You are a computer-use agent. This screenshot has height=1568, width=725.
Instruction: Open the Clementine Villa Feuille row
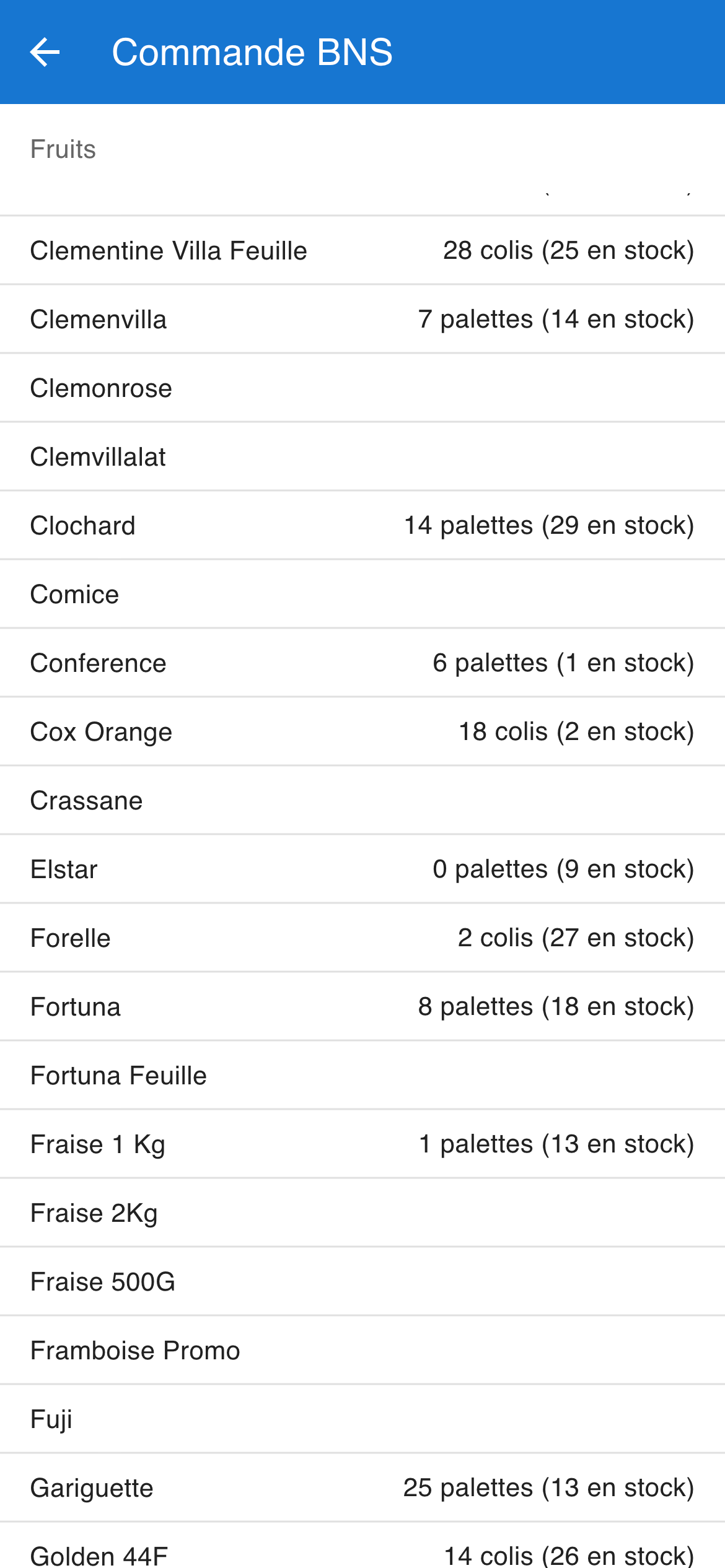pyautogui.click(x=362, y=251)
